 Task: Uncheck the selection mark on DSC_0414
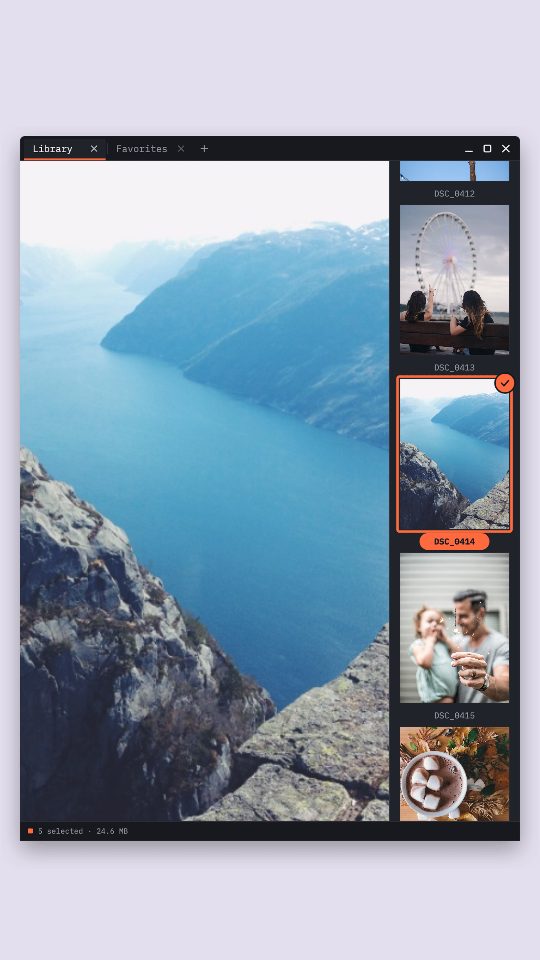504,383
